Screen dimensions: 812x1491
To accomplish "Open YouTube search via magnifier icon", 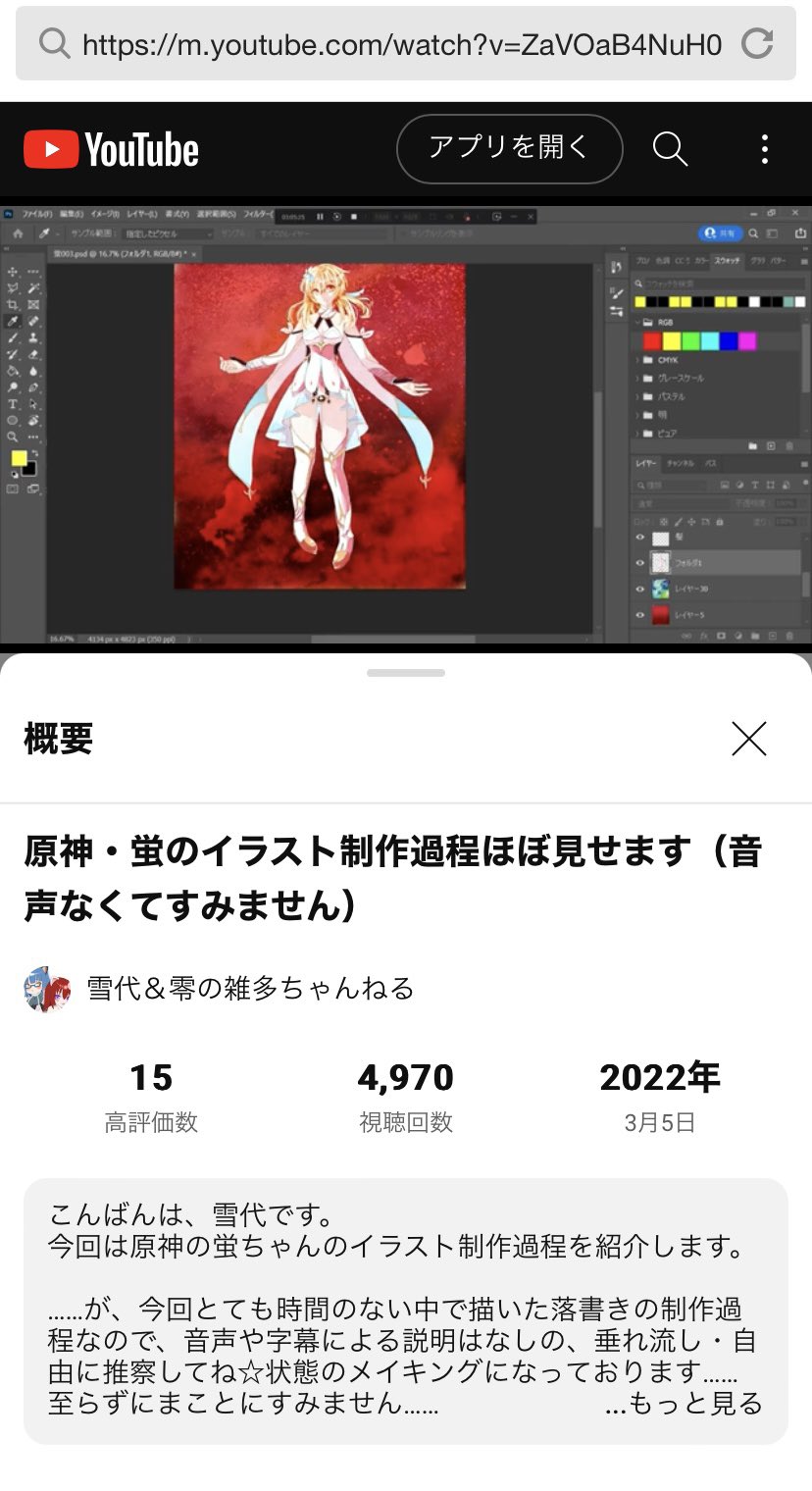I will pyautogui.click(x=670, y=149).
